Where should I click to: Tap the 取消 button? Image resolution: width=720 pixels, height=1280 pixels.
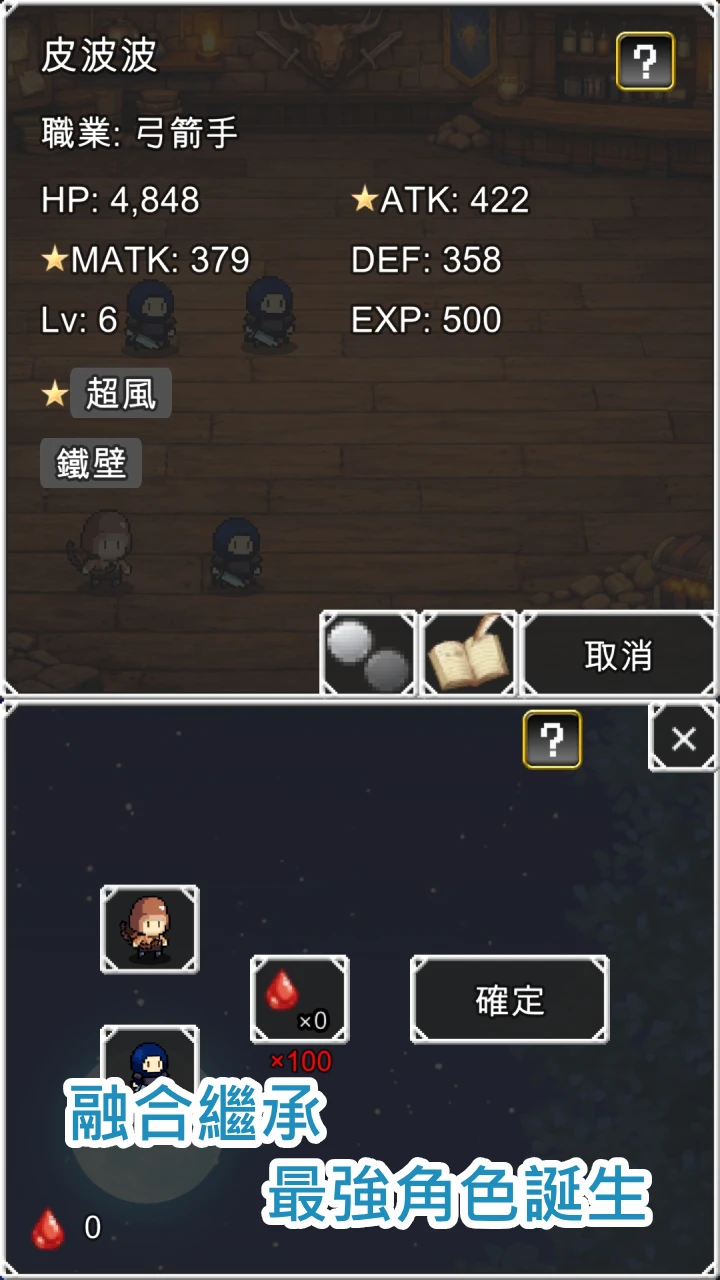tap(618, 656)
